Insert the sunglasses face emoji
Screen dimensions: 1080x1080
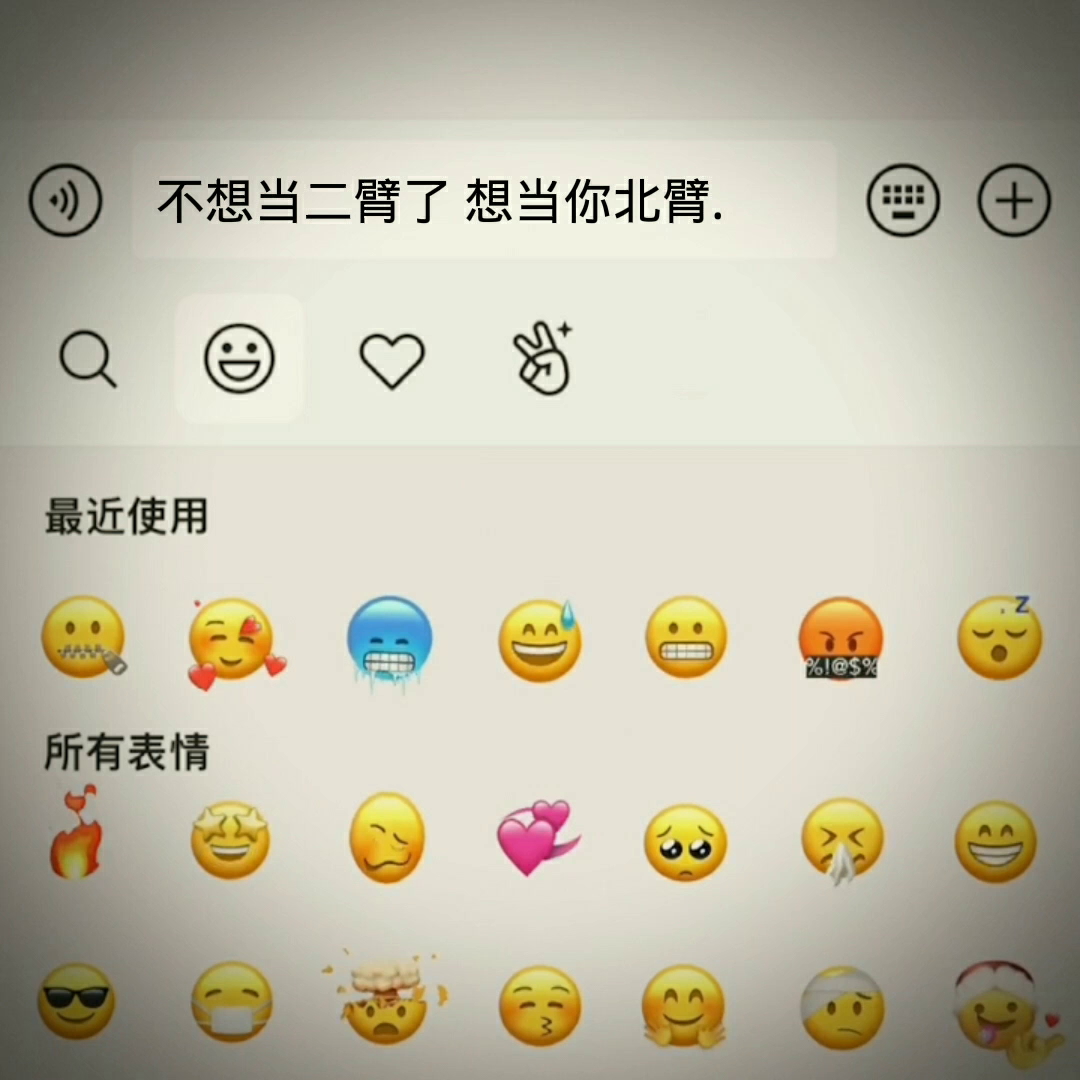(x=76, y=1001)
